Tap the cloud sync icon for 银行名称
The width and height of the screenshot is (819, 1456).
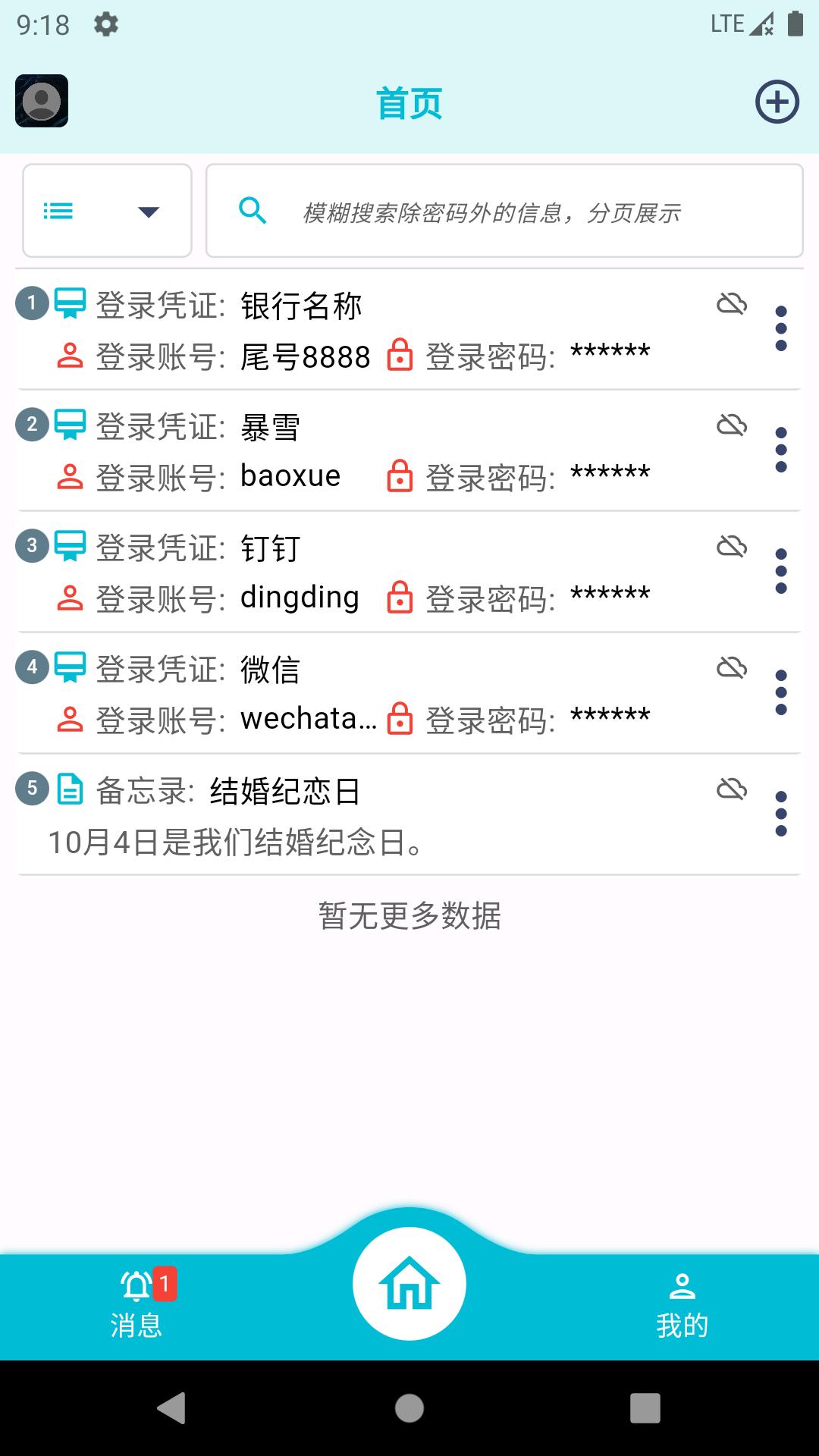(732, 304)
